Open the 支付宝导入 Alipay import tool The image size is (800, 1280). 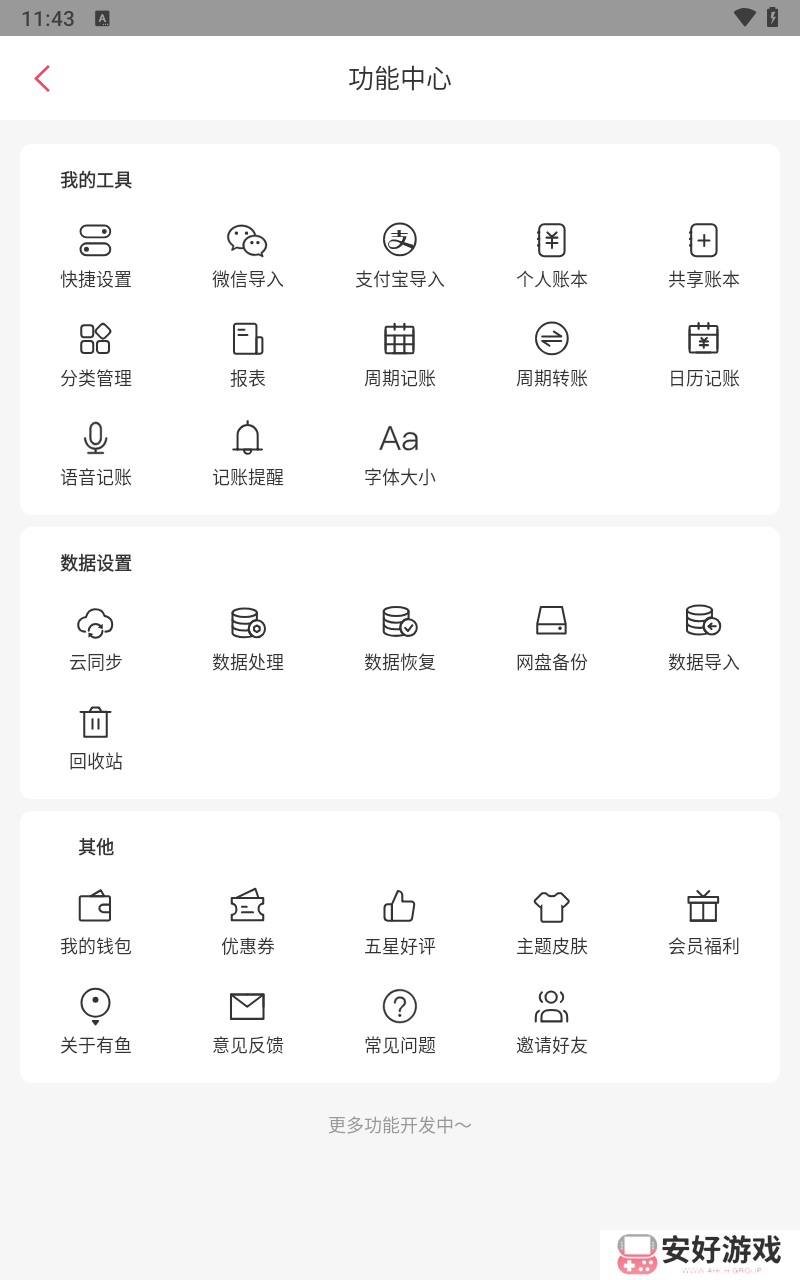(399, 253)
